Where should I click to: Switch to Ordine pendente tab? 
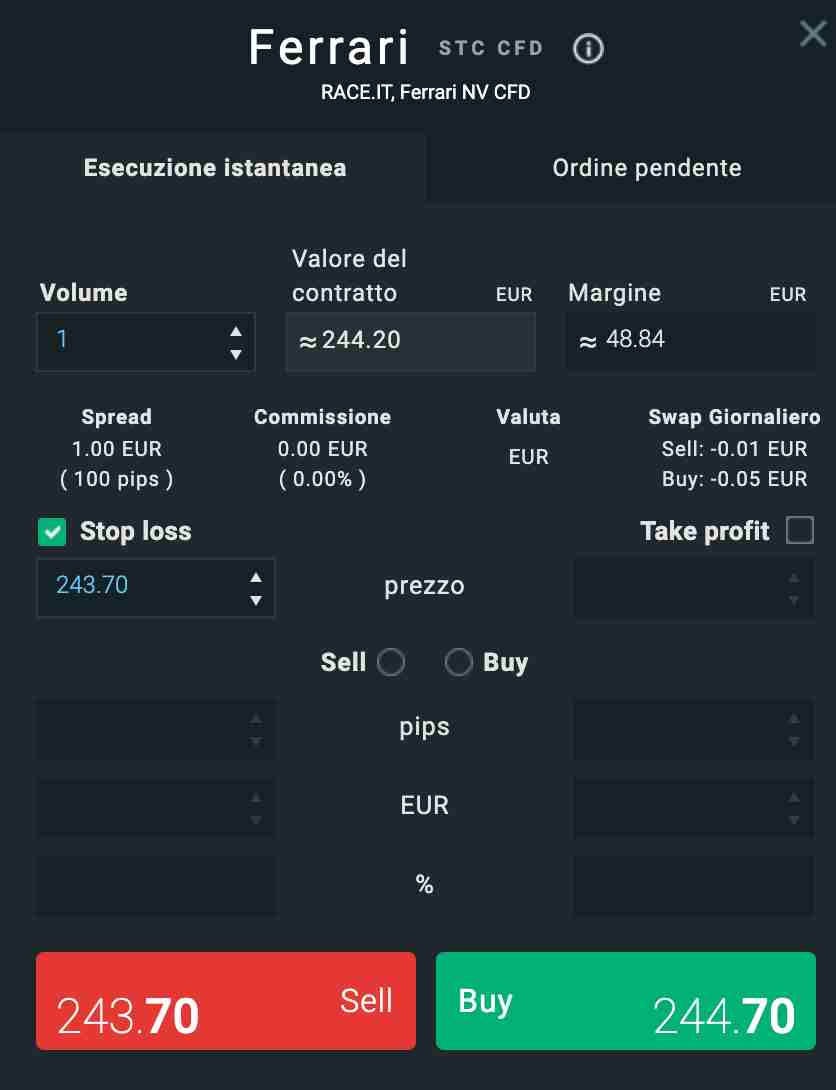coord(646,168)
